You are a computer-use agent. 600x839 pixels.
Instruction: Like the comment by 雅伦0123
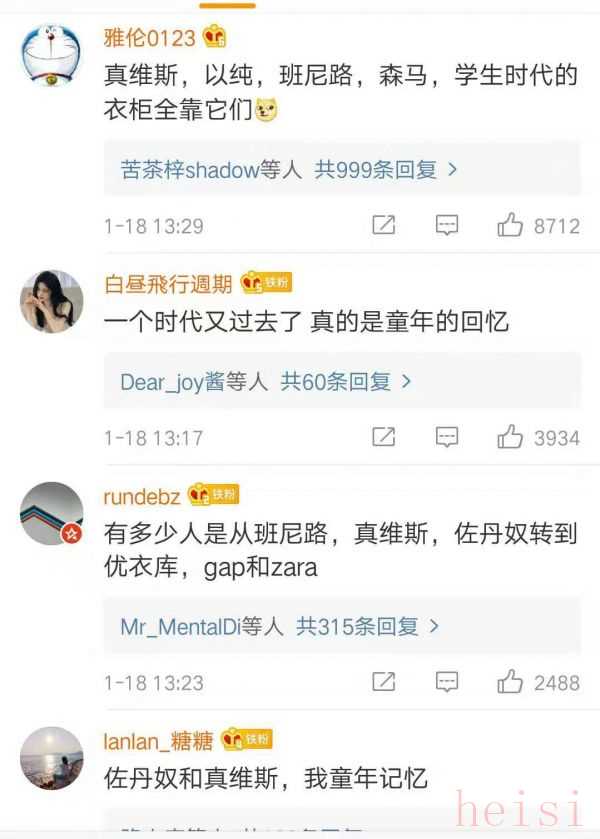tap(511, 225)
